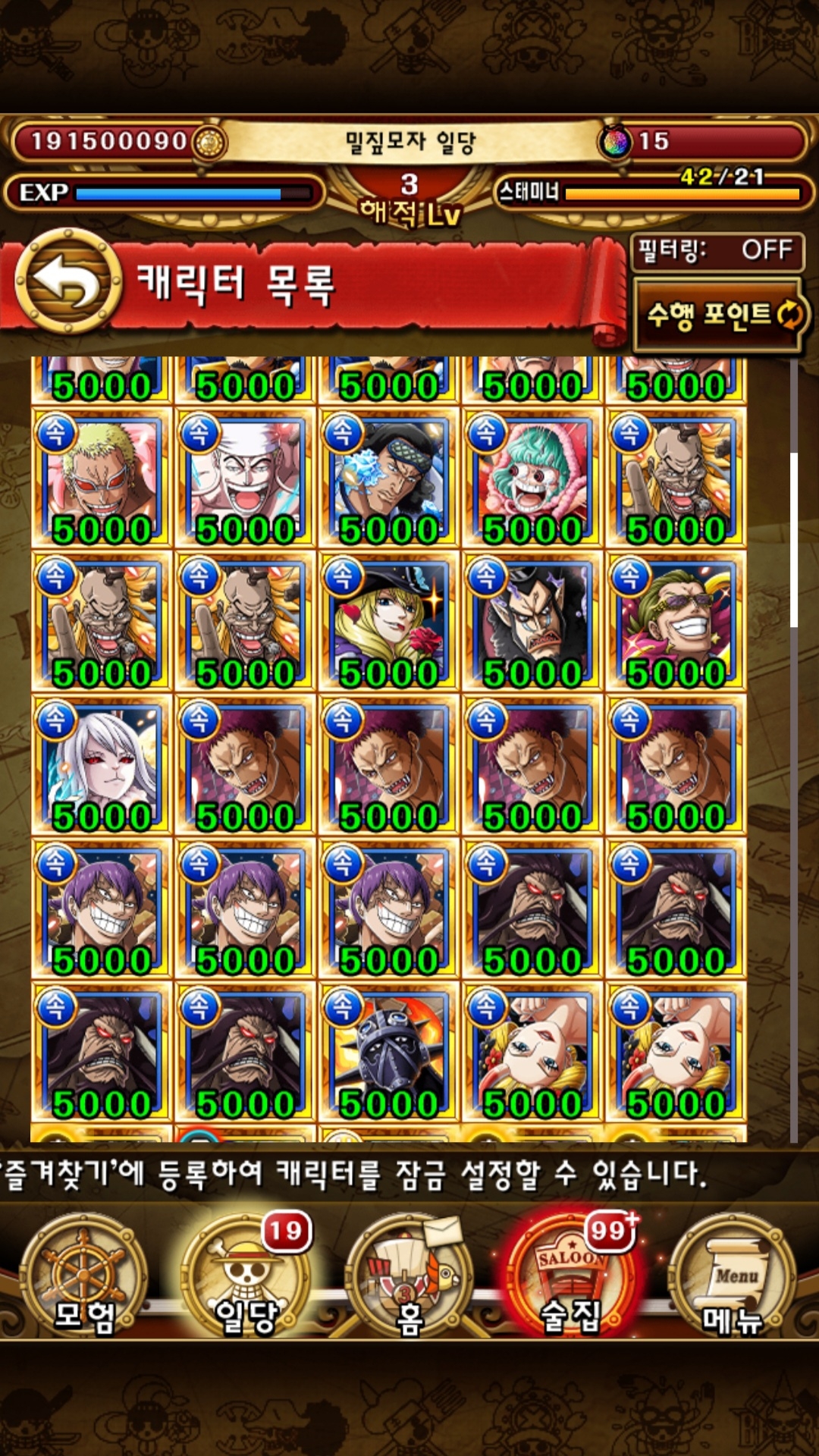Choose the green-haired grinning sunglasses character
This screenshot has width=819, height=1456.
coord(676,622)
